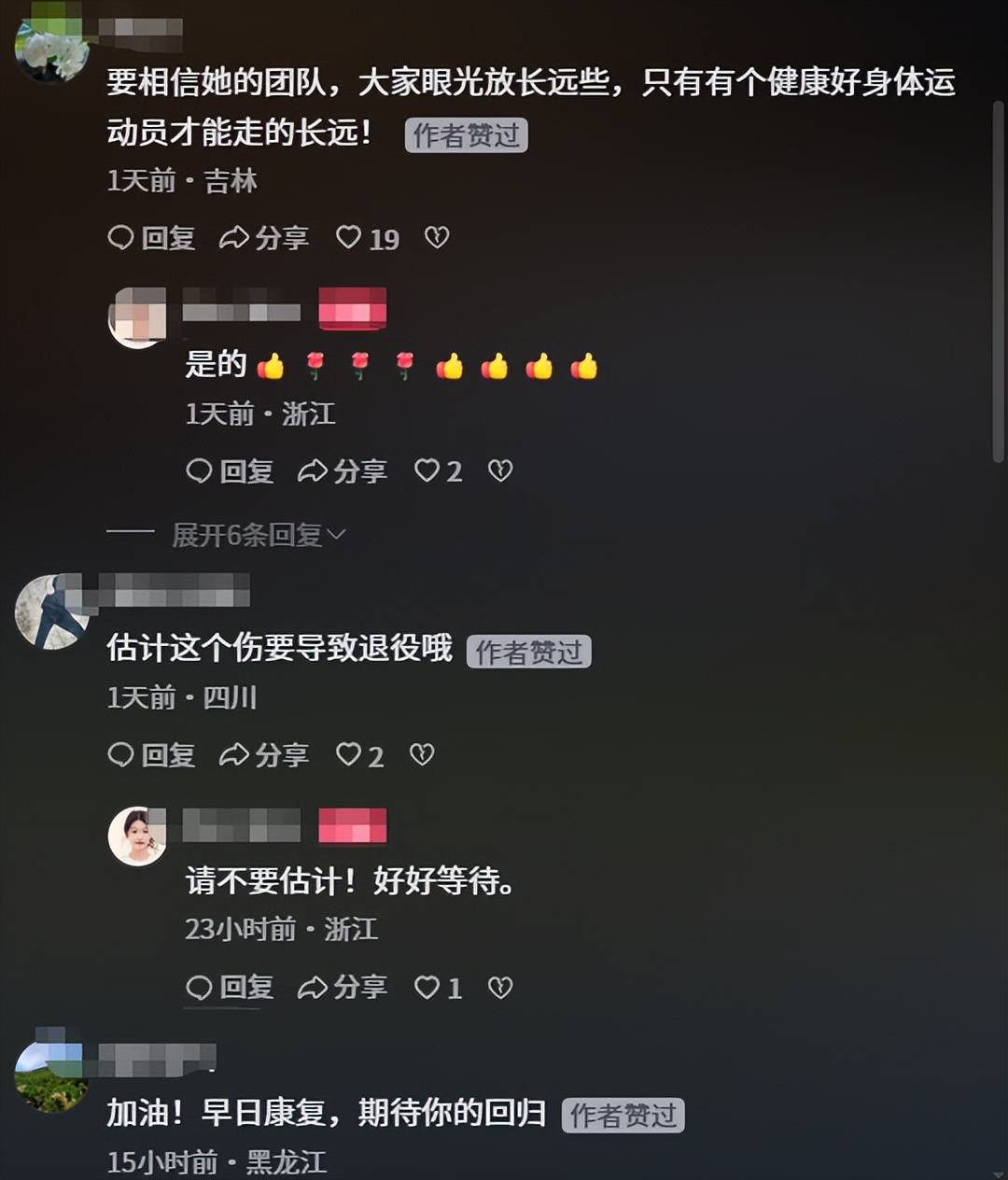Viewport: 1008px width, 1180px height.
Task: Like the 是的 comment
Action: [x=427, y=471]
